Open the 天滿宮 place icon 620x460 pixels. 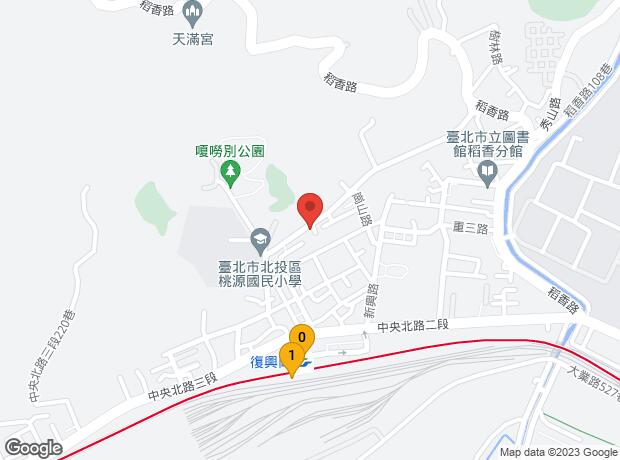click(194, 14)
